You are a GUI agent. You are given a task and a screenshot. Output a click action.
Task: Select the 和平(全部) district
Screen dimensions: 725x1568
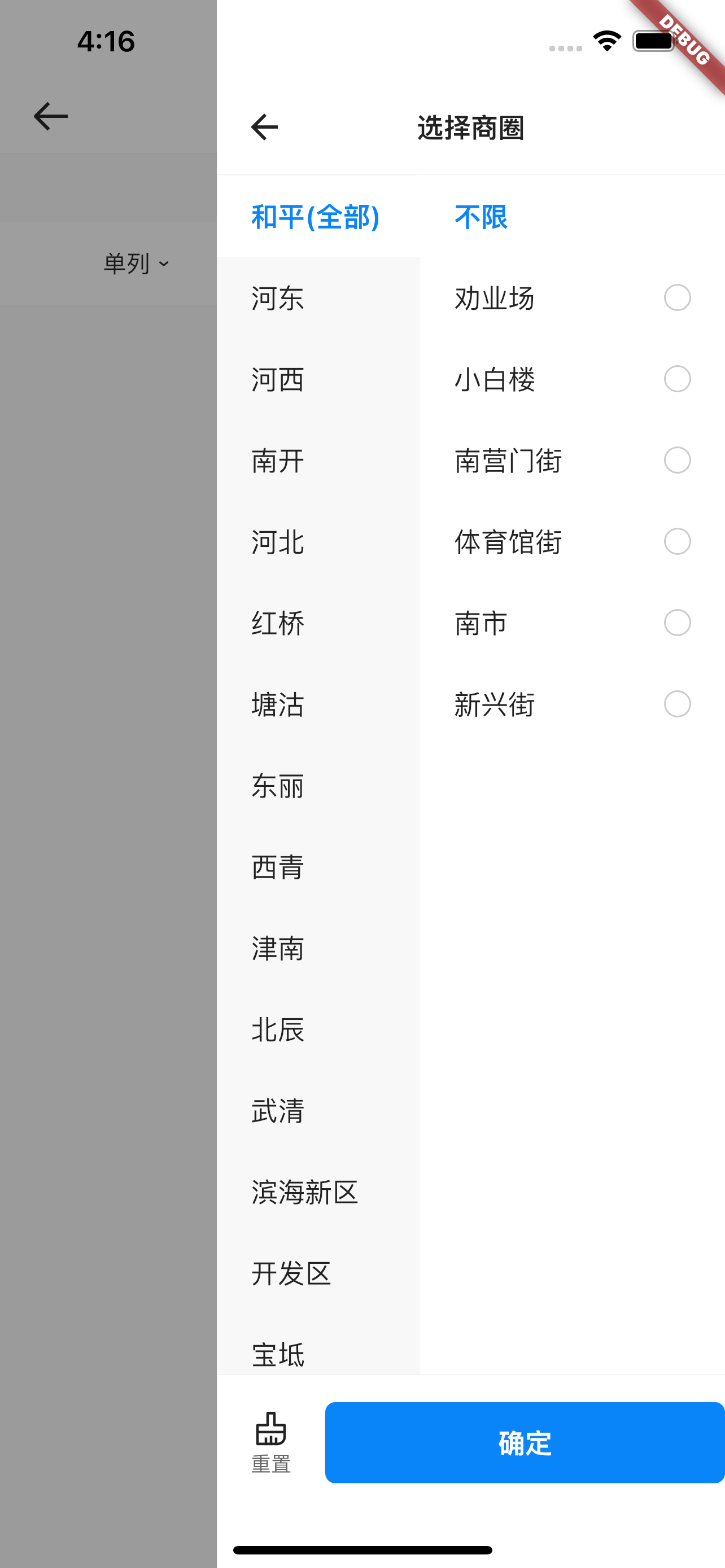coord(315,217)
